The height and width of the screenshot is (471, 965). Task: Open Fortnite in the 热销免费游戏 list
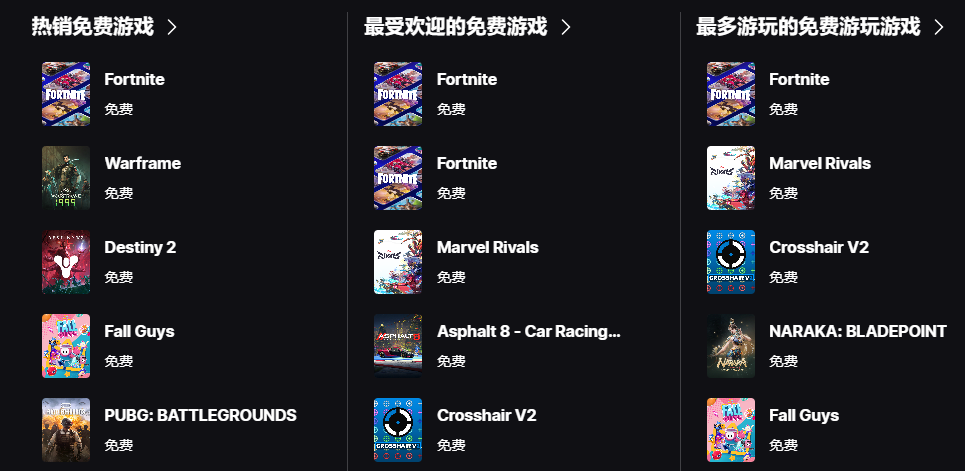(x=134, y=79)
